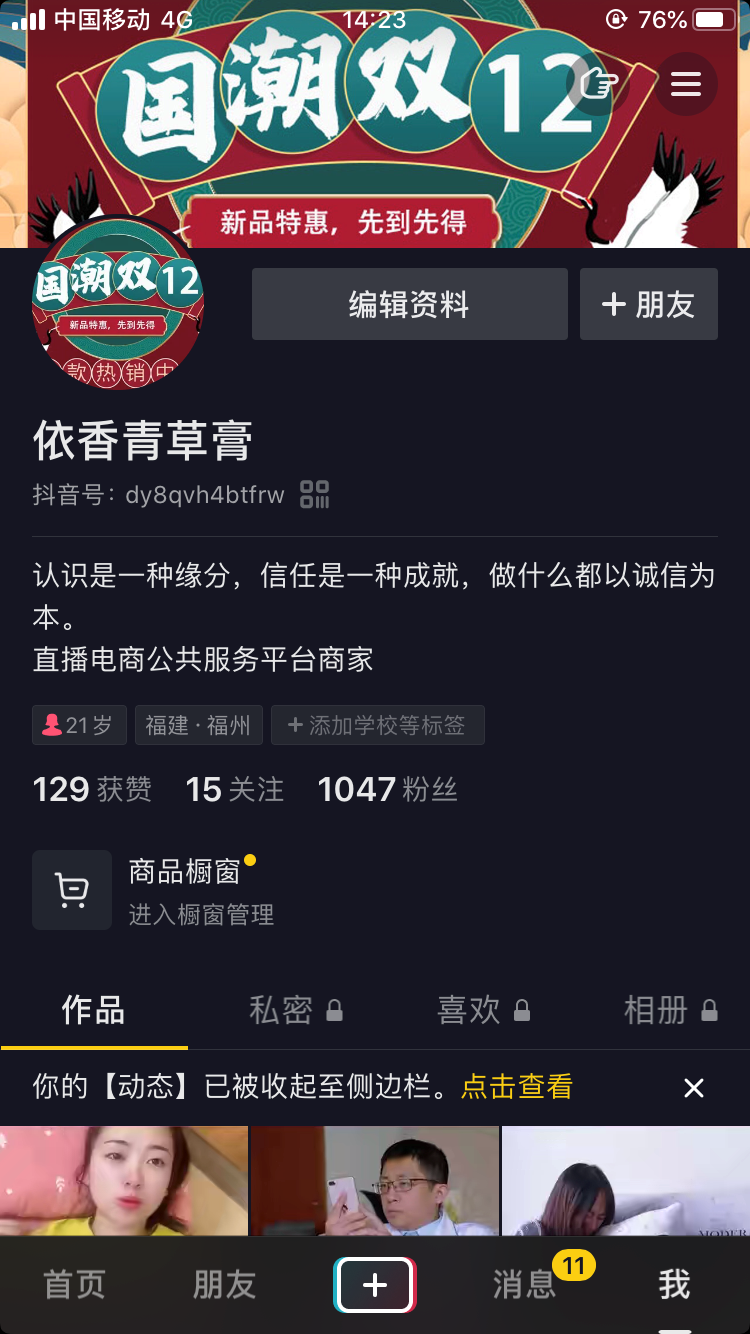Viewport: 750px width, 1334px height.
Task: Open the hamburger menu at top right
Action: (686, 84)
